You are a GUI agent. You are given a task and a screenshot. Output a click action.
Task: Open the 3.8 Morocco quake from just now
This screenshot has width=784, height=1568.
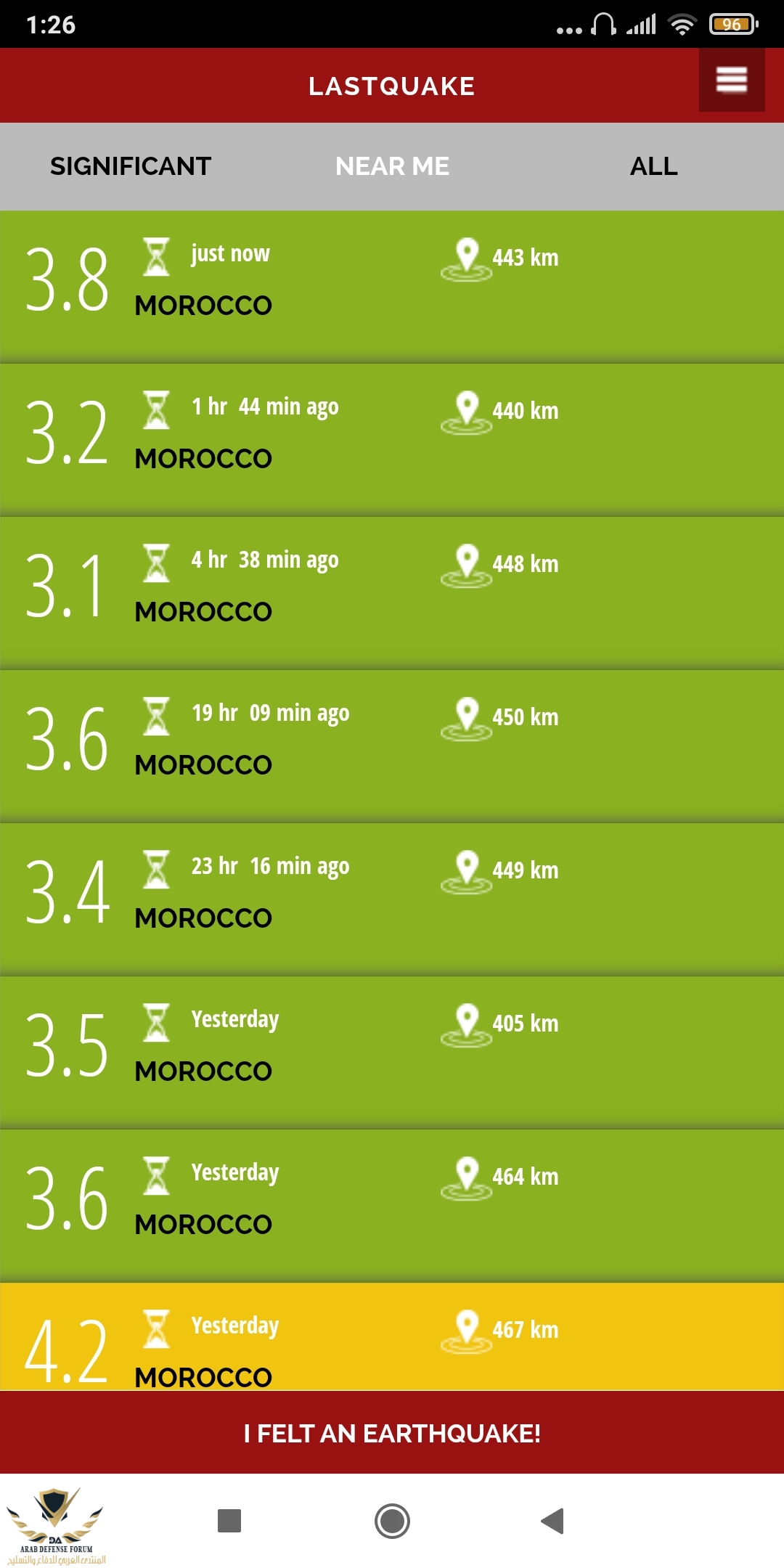(x=392, y=286)
